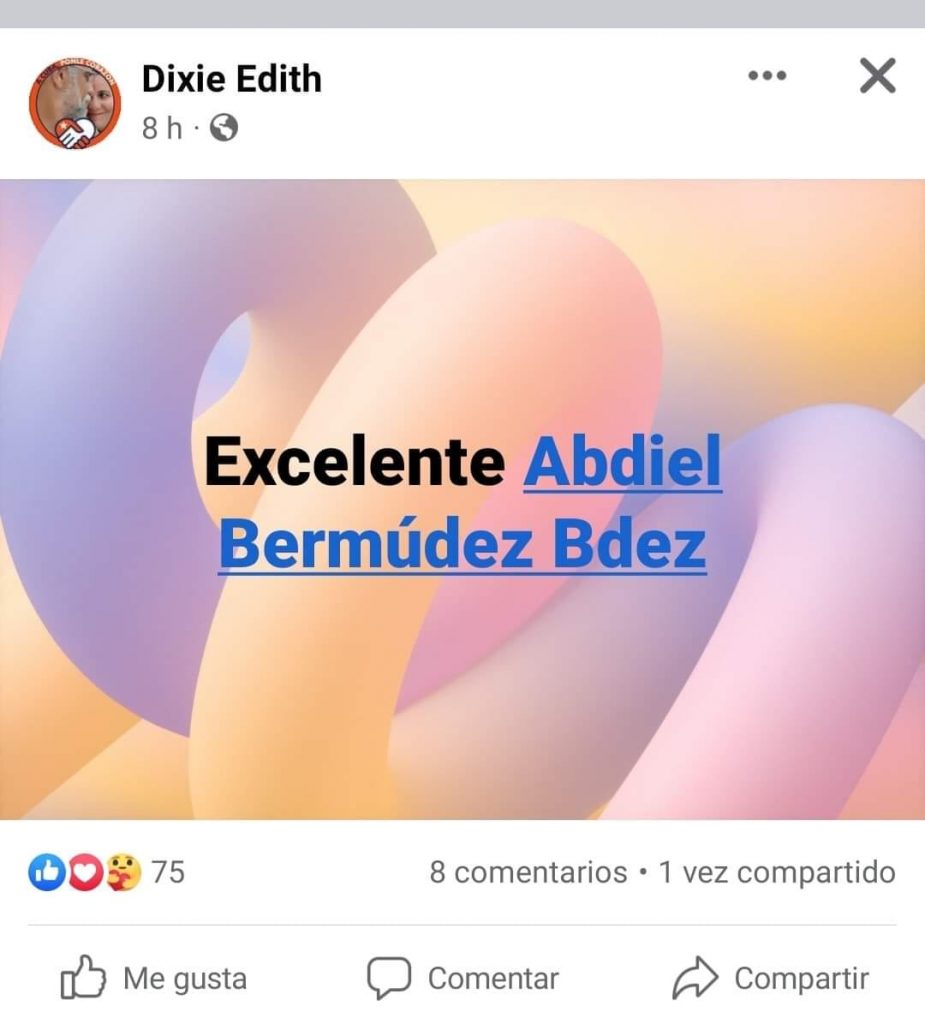View the 75 reactions list
This screenshot has height=1024, width=925.
click(105, 872)
